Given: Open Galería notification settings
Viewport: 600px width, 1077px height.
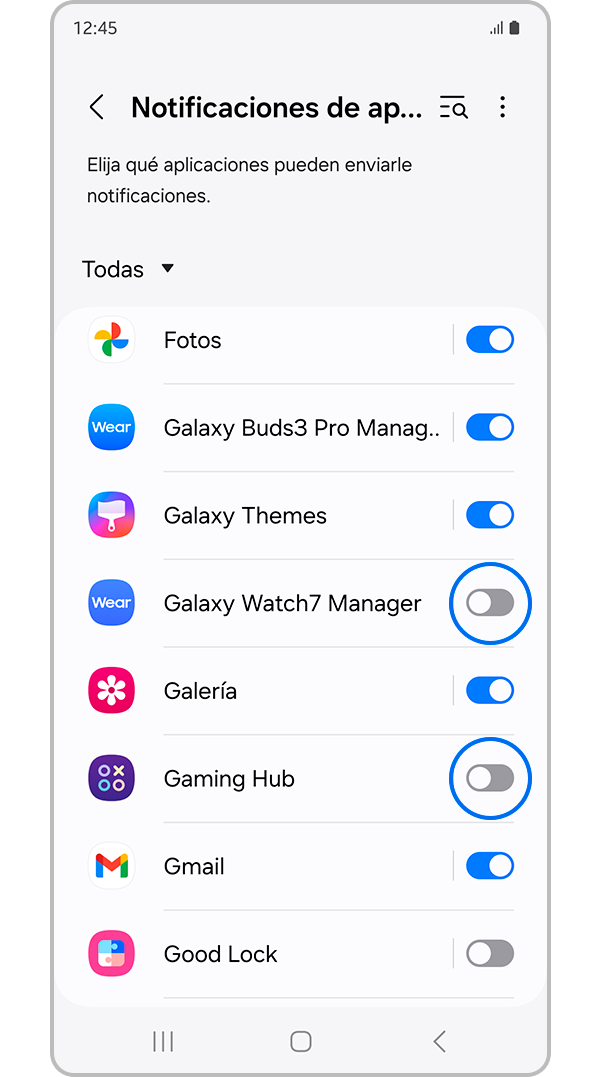Looking at the screenshot, I should [x=200, y=691].
